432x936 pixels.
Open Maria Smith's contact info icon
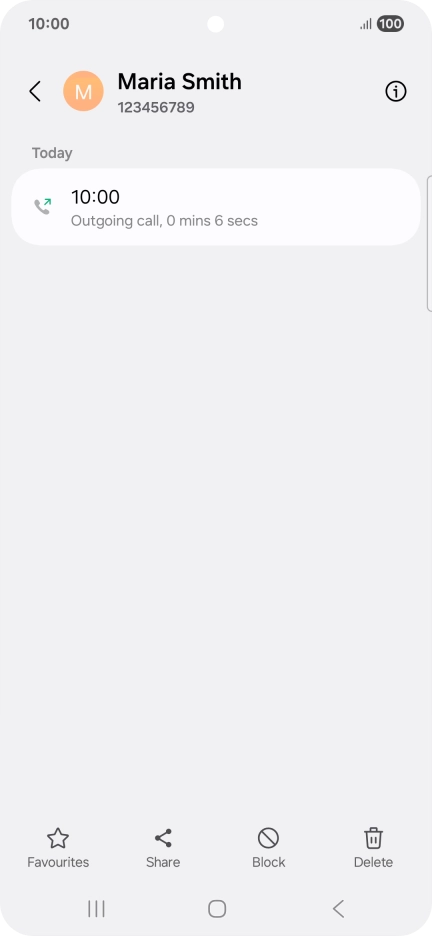(396, 91)
